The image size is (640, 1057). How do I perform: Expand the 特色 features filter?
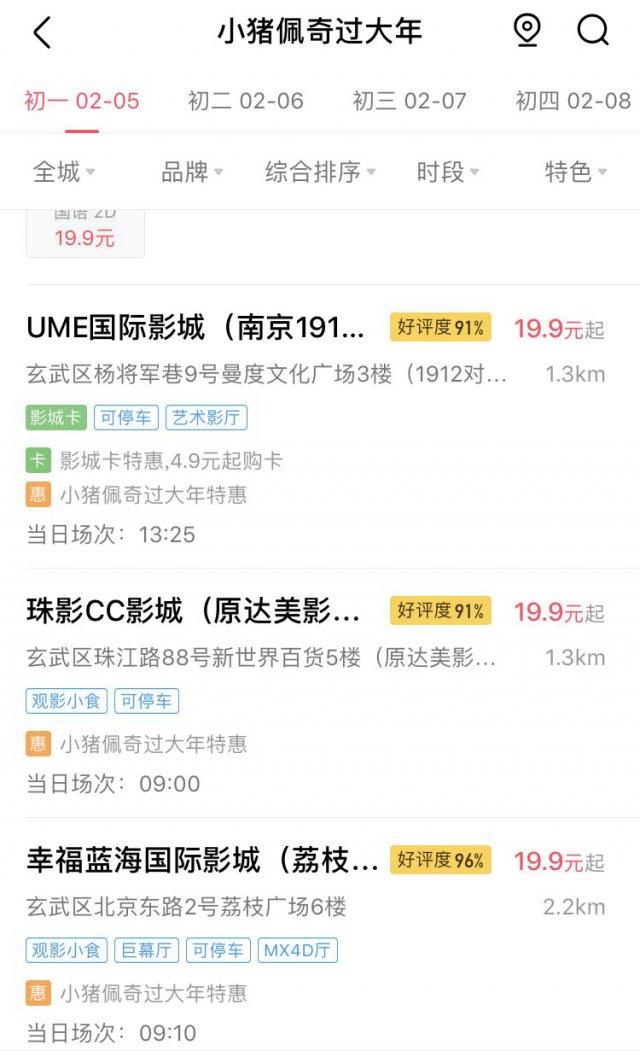click(576, 172)
